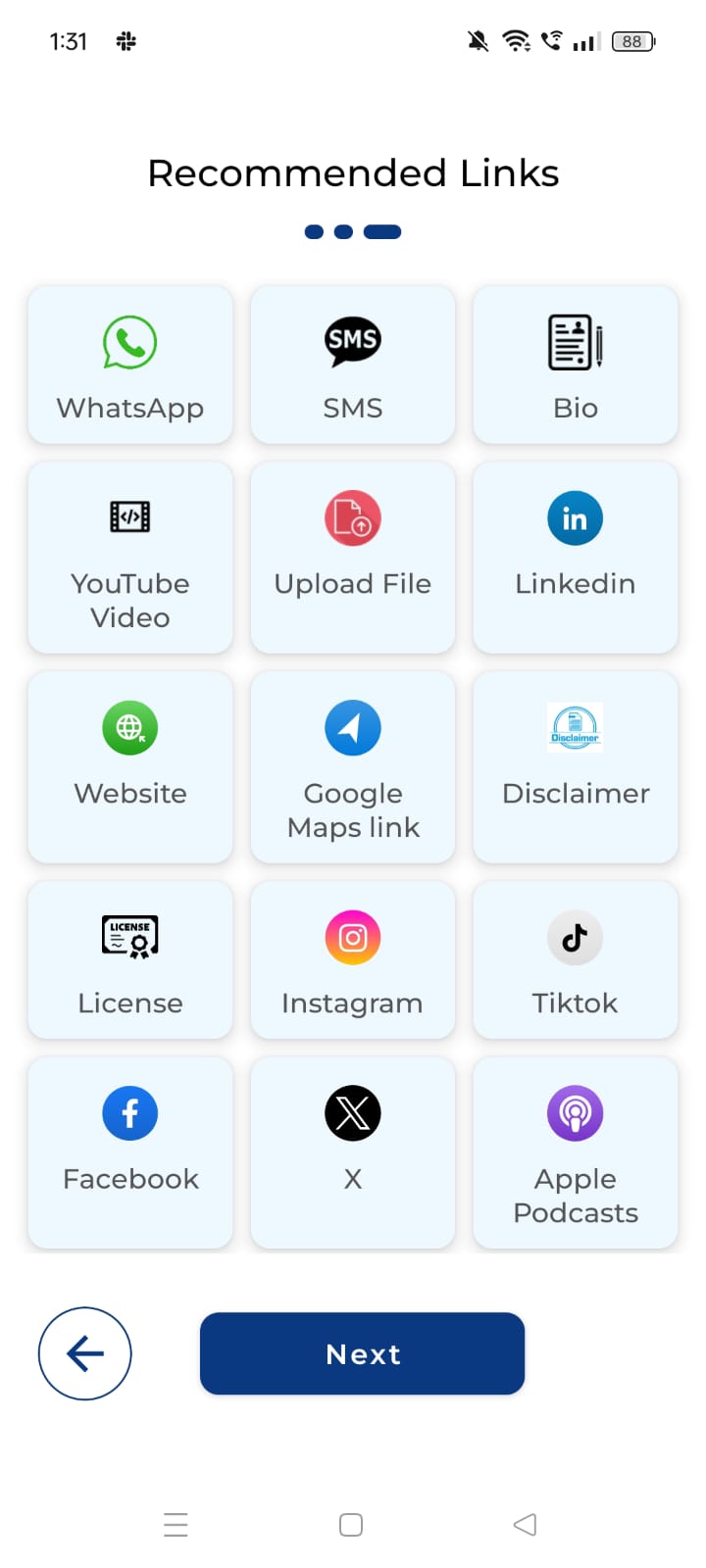The height and width of the screenshot is (1568, 706).
Task: Open the Upload File option
Action: pyautogui.click(x=353, y=557)
